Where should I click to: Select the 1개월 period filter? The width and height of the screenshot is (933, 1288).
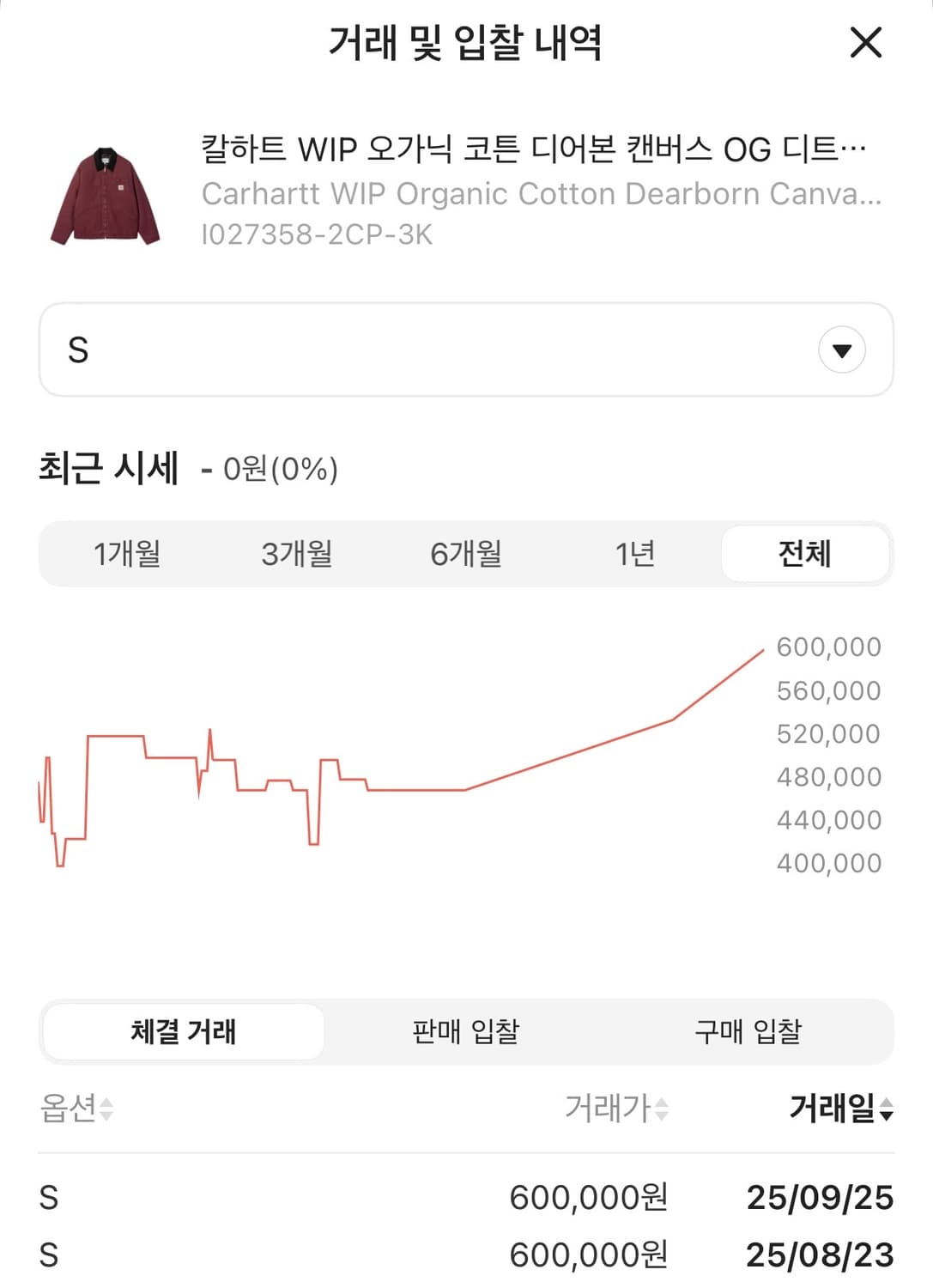127,554
